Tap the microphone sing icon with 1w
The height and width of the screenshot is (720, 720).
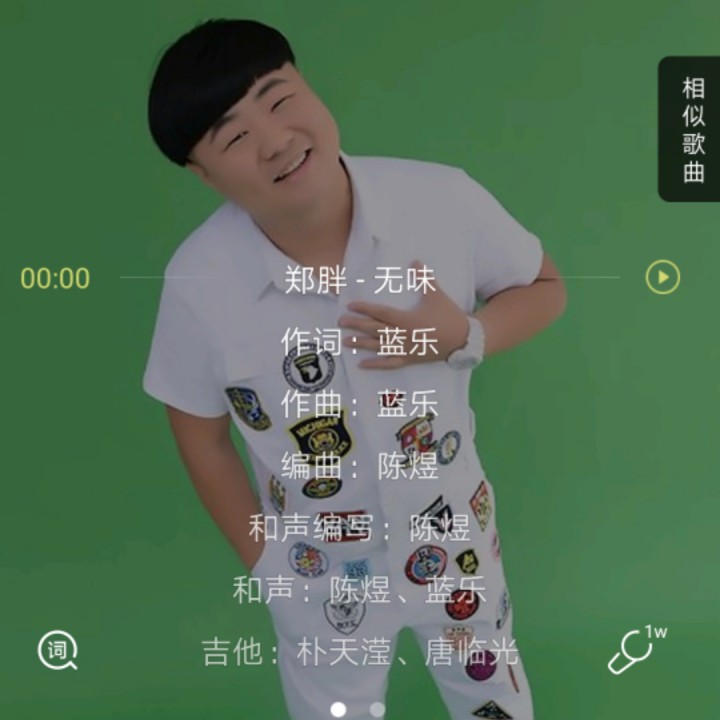coord(634,651)
